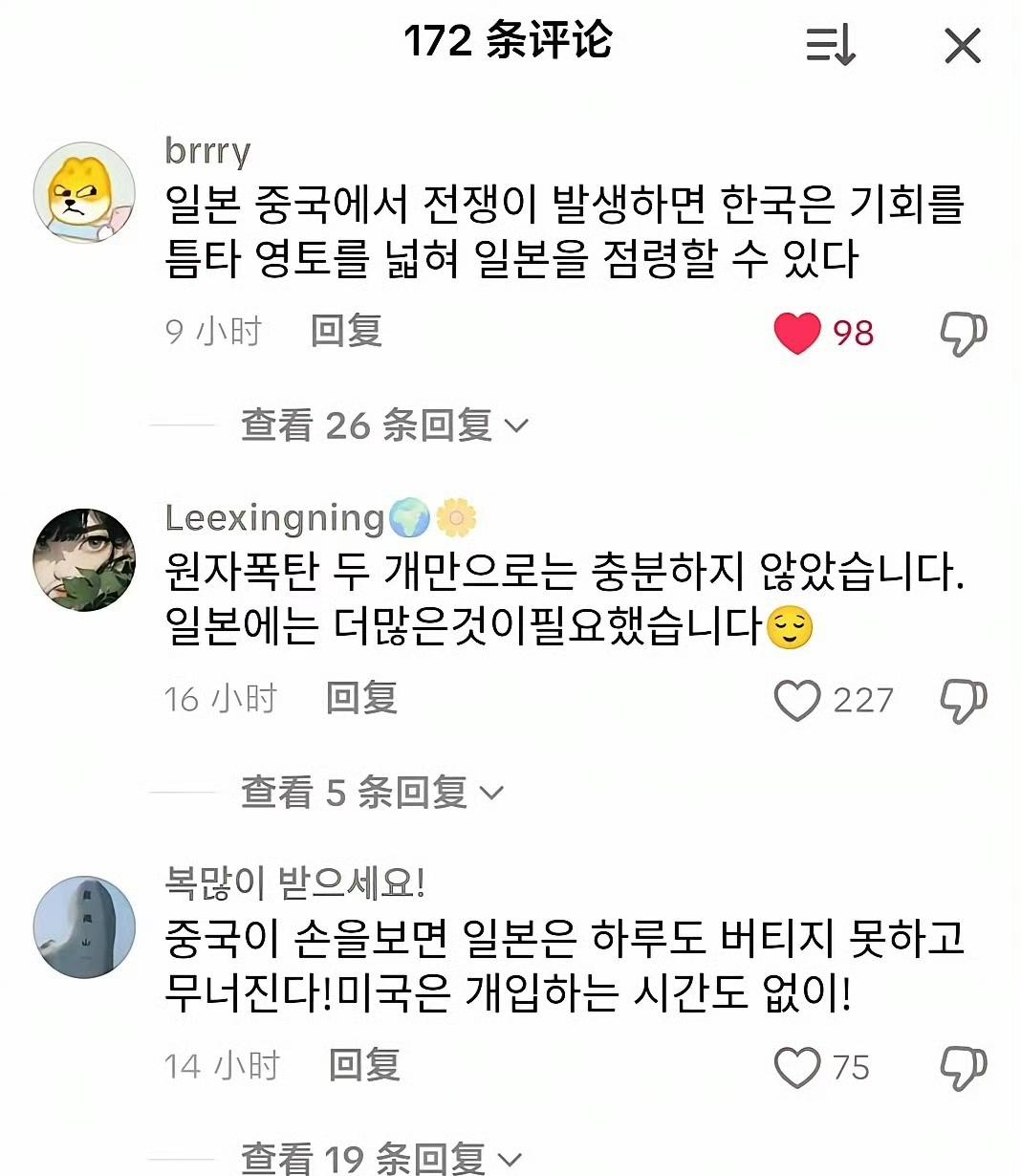Open brrry's username link
Viewport: 1021px width, 1176px height.
point(206,151)
